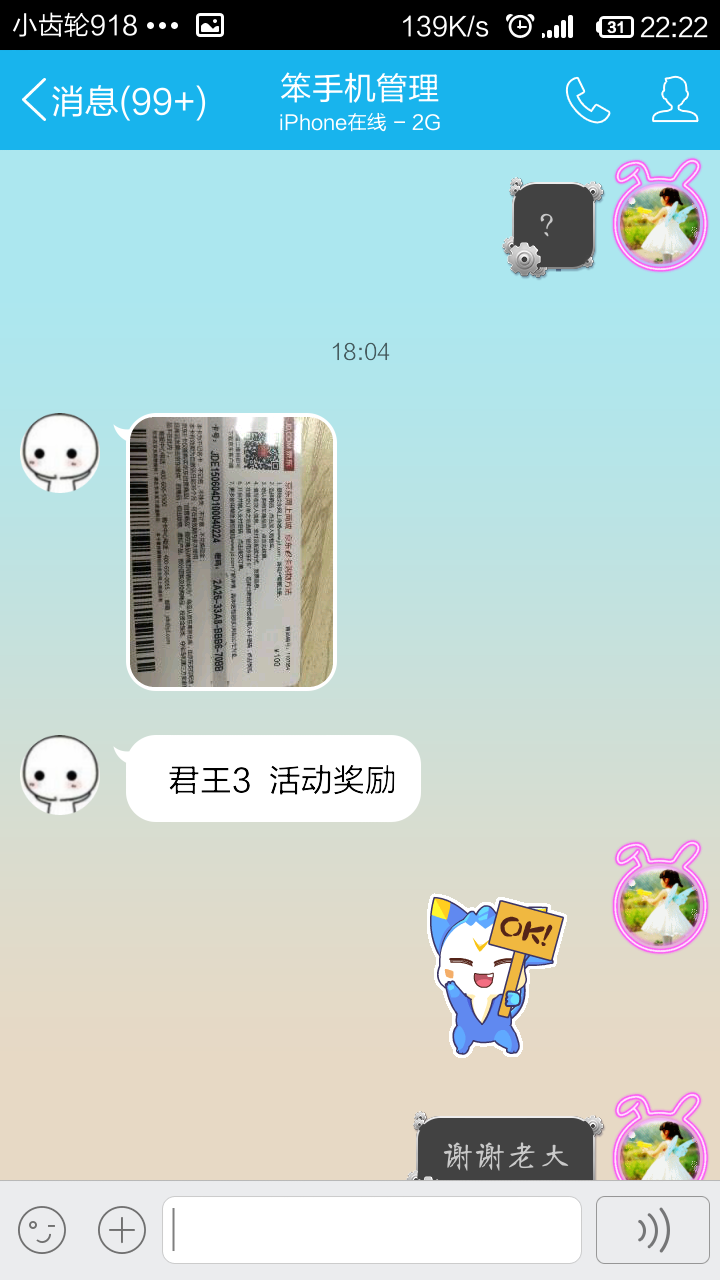
Task: Switch to voice message input
Action: click(653, 1230)
